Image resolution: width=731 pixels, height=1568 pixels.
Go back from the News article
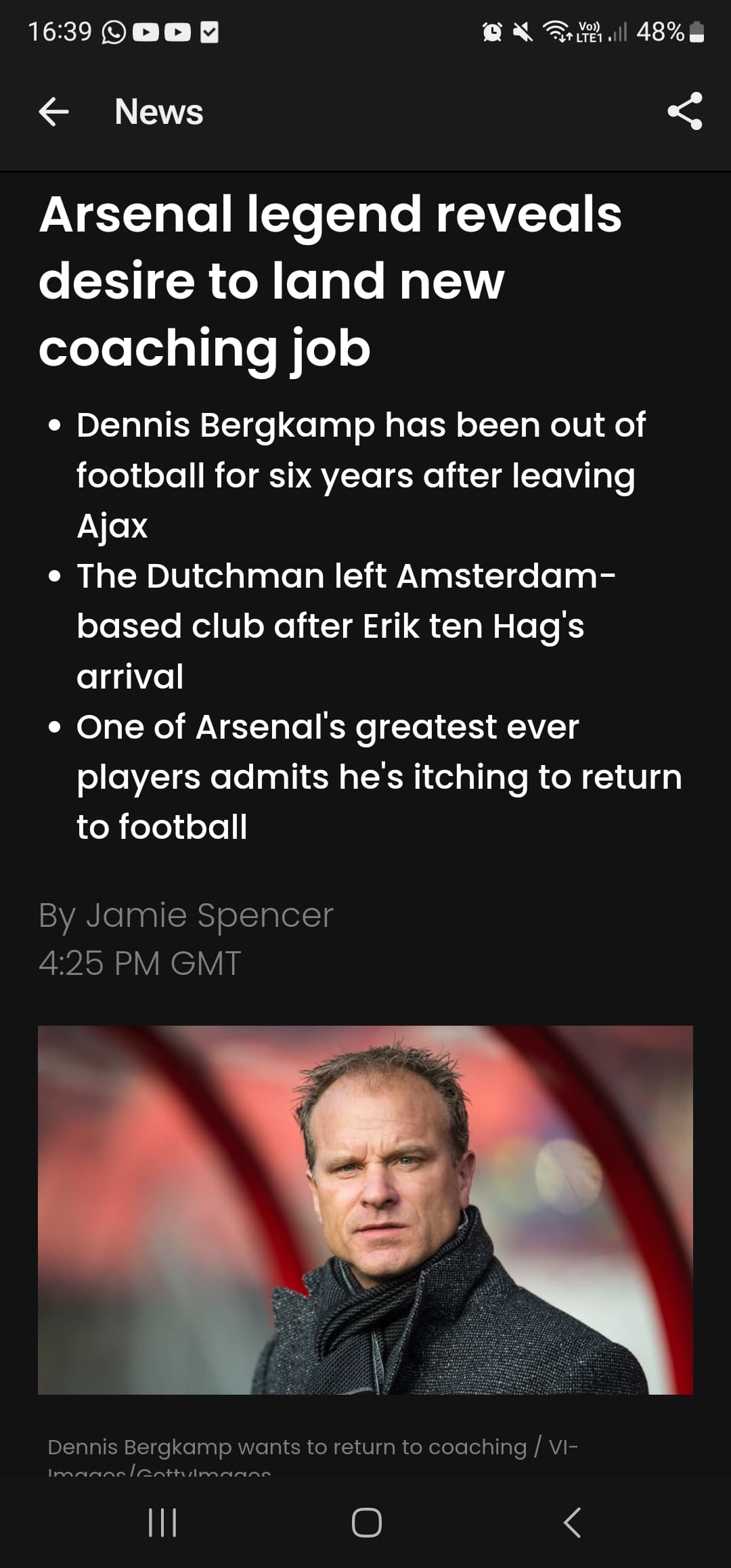click(54, 112)
